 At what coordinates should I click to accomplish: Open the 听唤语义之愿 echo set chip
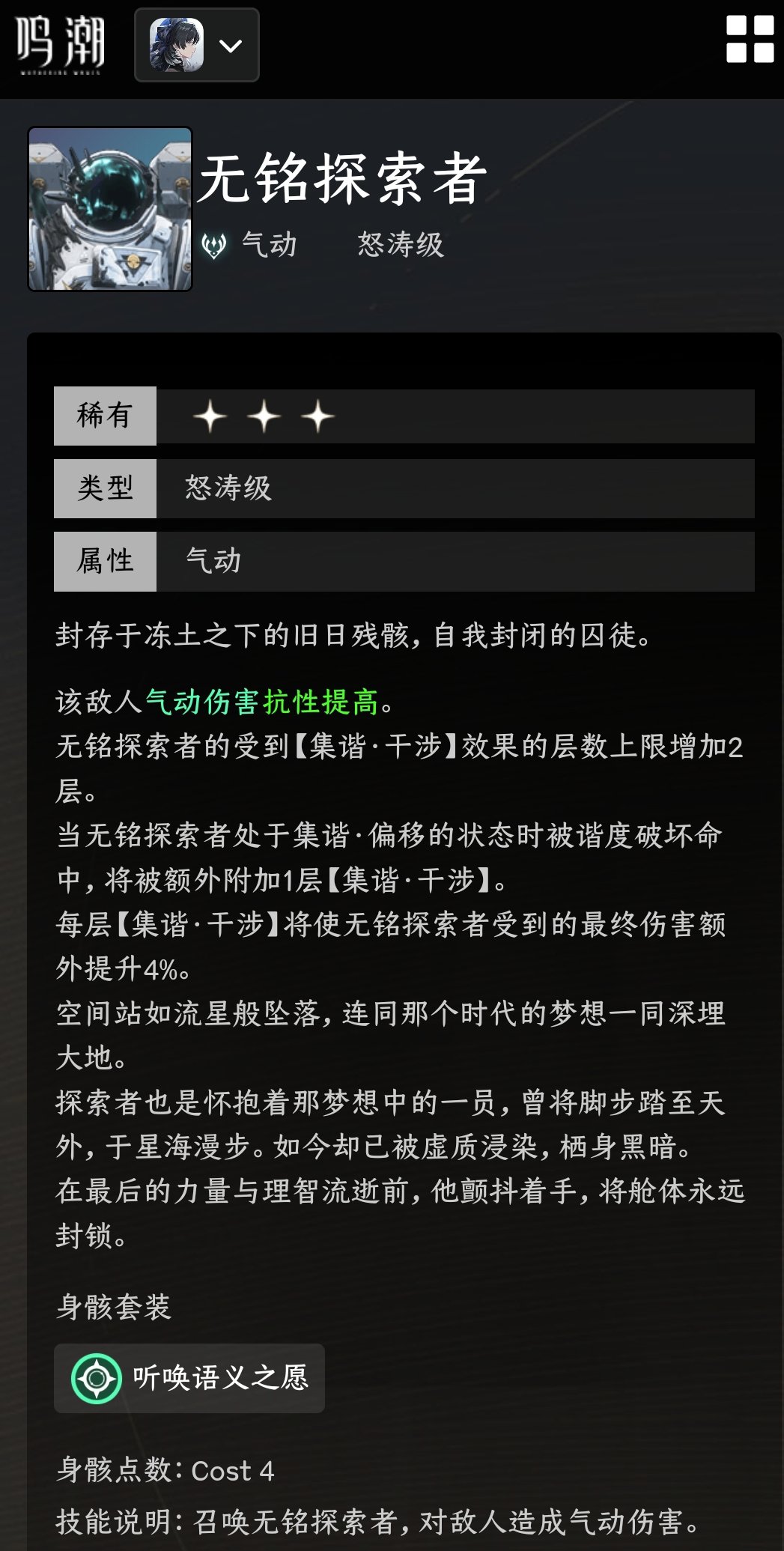189,1379
